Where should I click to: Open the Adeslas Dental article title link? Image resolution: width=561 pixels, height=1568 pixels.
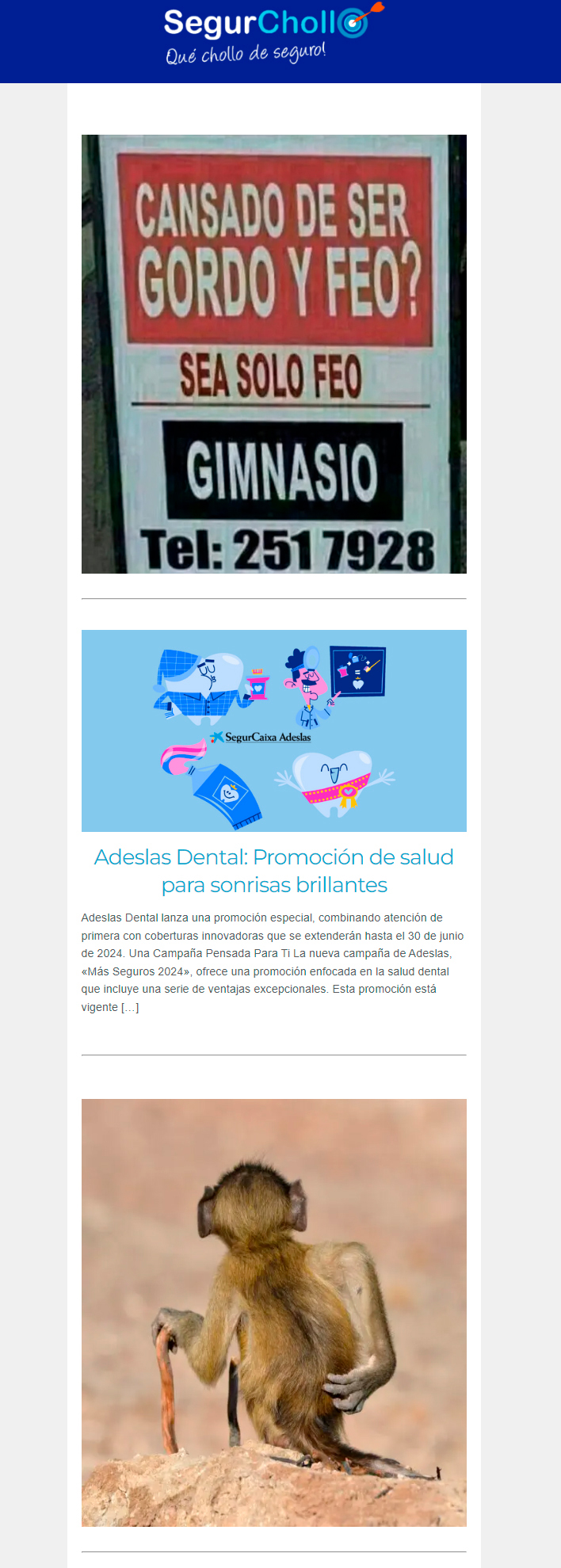pyautogui.click(x=273, y=870)
